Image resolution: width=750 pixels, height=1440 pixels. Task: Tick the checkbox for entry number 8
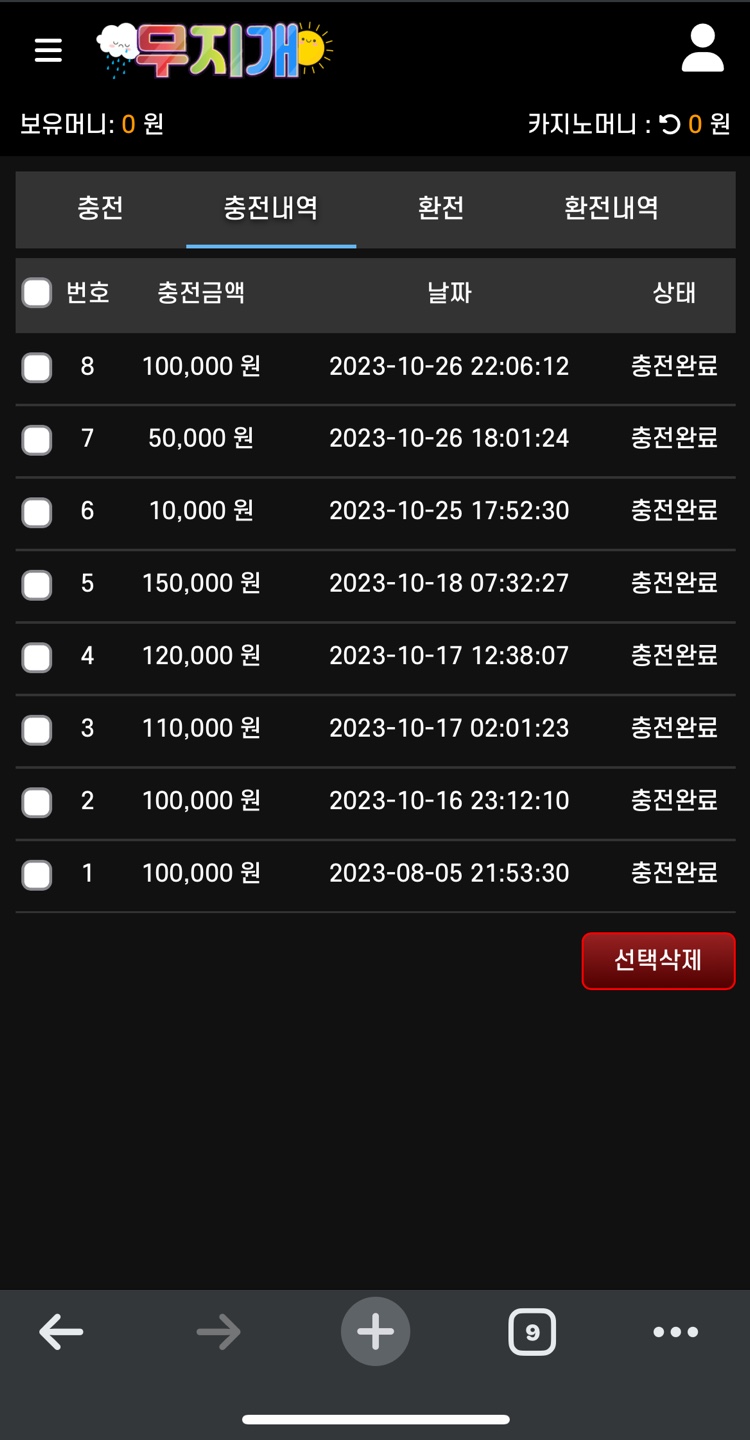pos(37,367)
